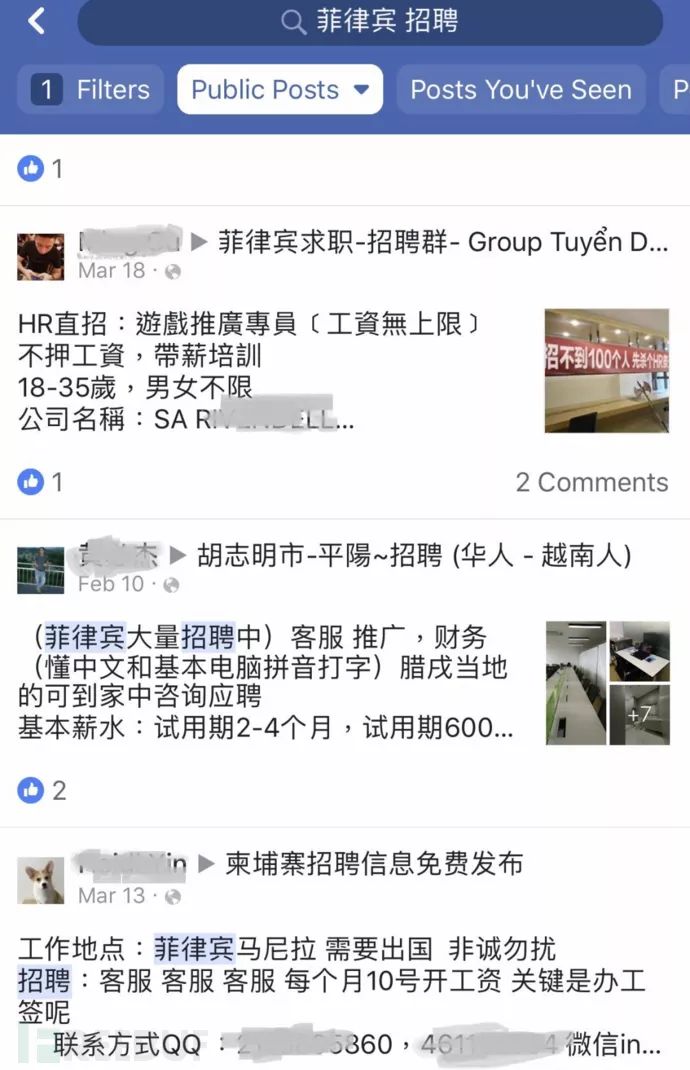Expand the Public Posts dropdown

click(x=280, y=90)
